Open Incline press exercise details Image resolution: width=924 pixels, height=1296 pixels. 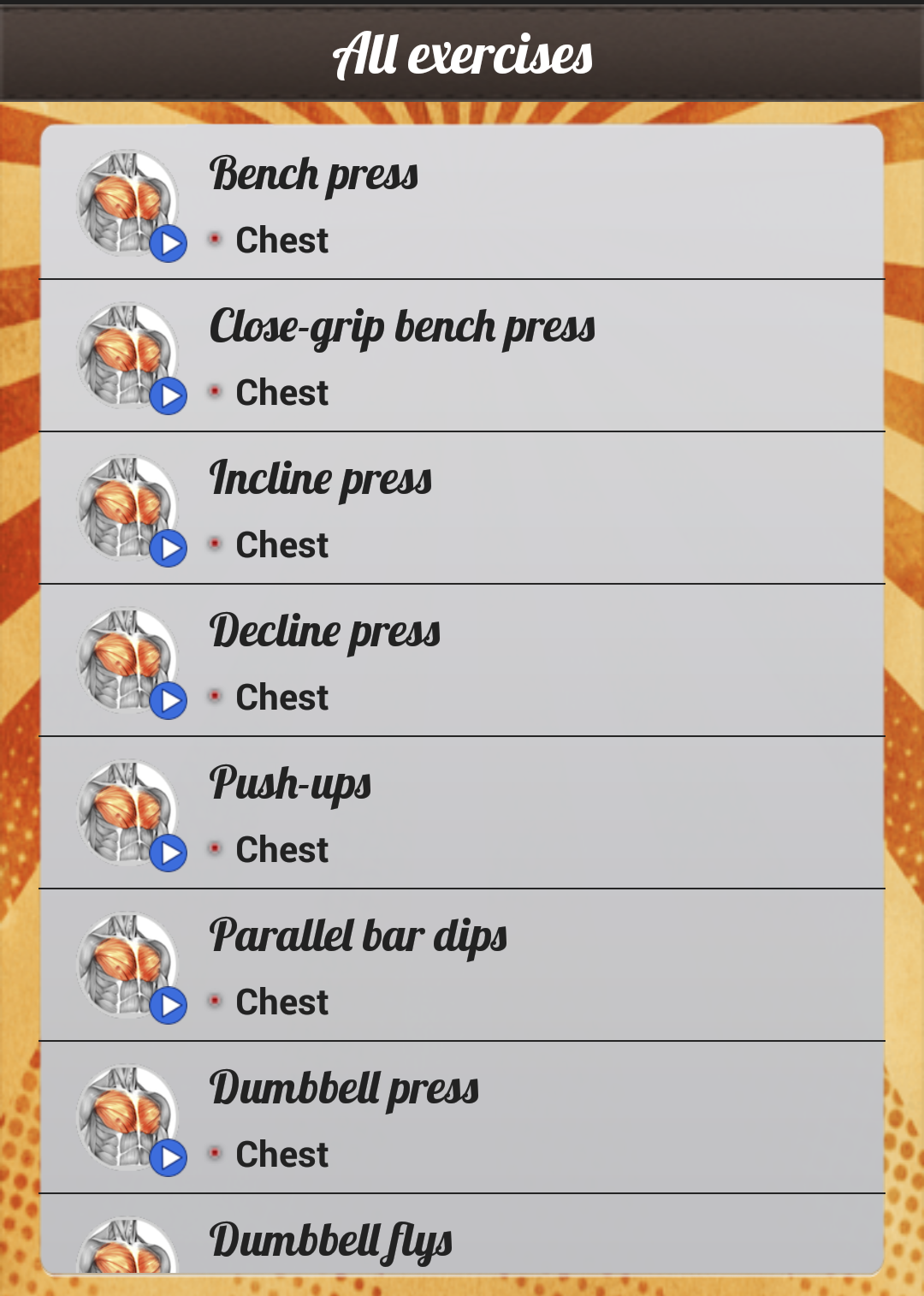[462, 508]
